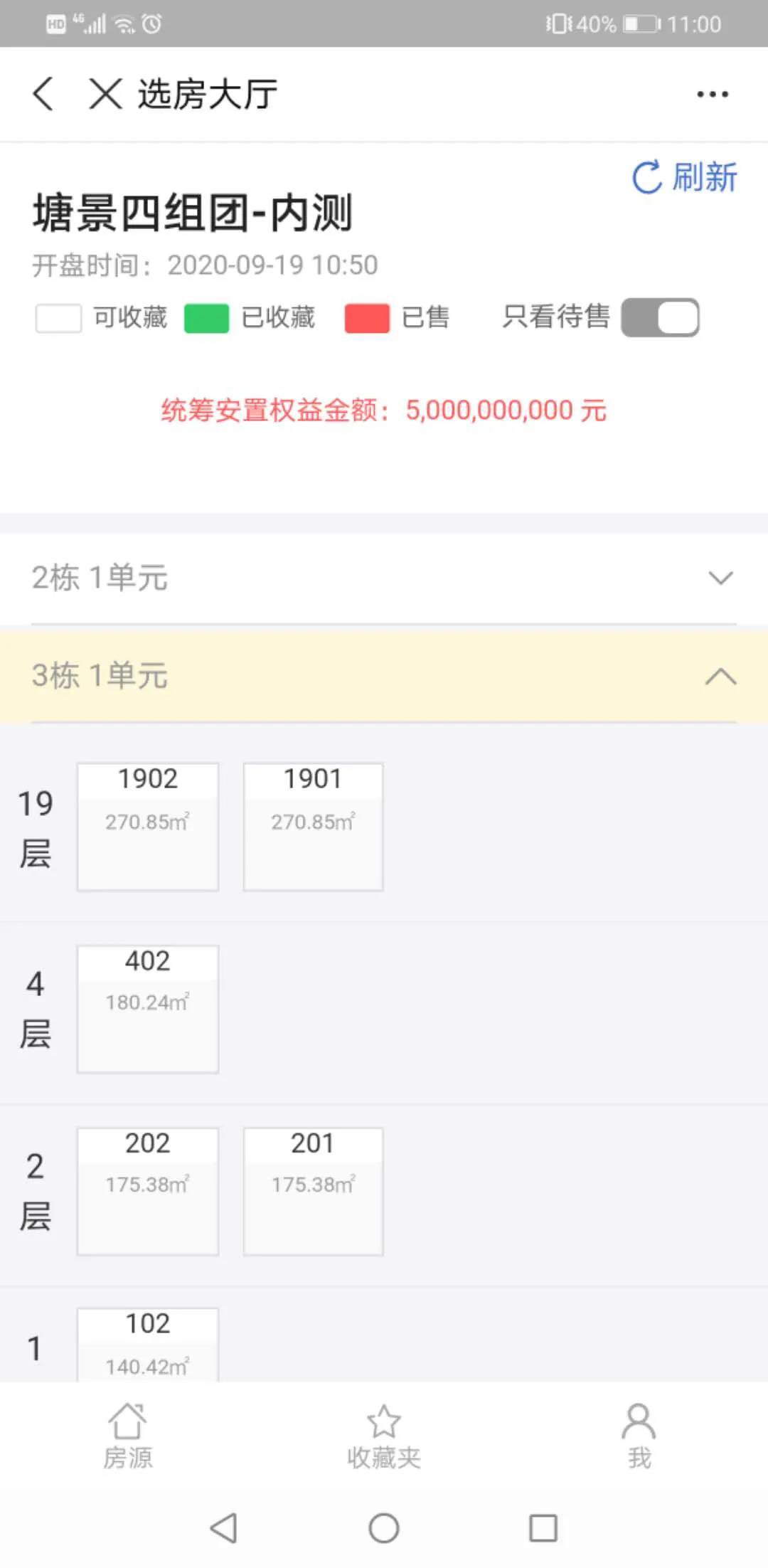
Task: Open room 102 on floor 1
Action: tap(148, 1343)
